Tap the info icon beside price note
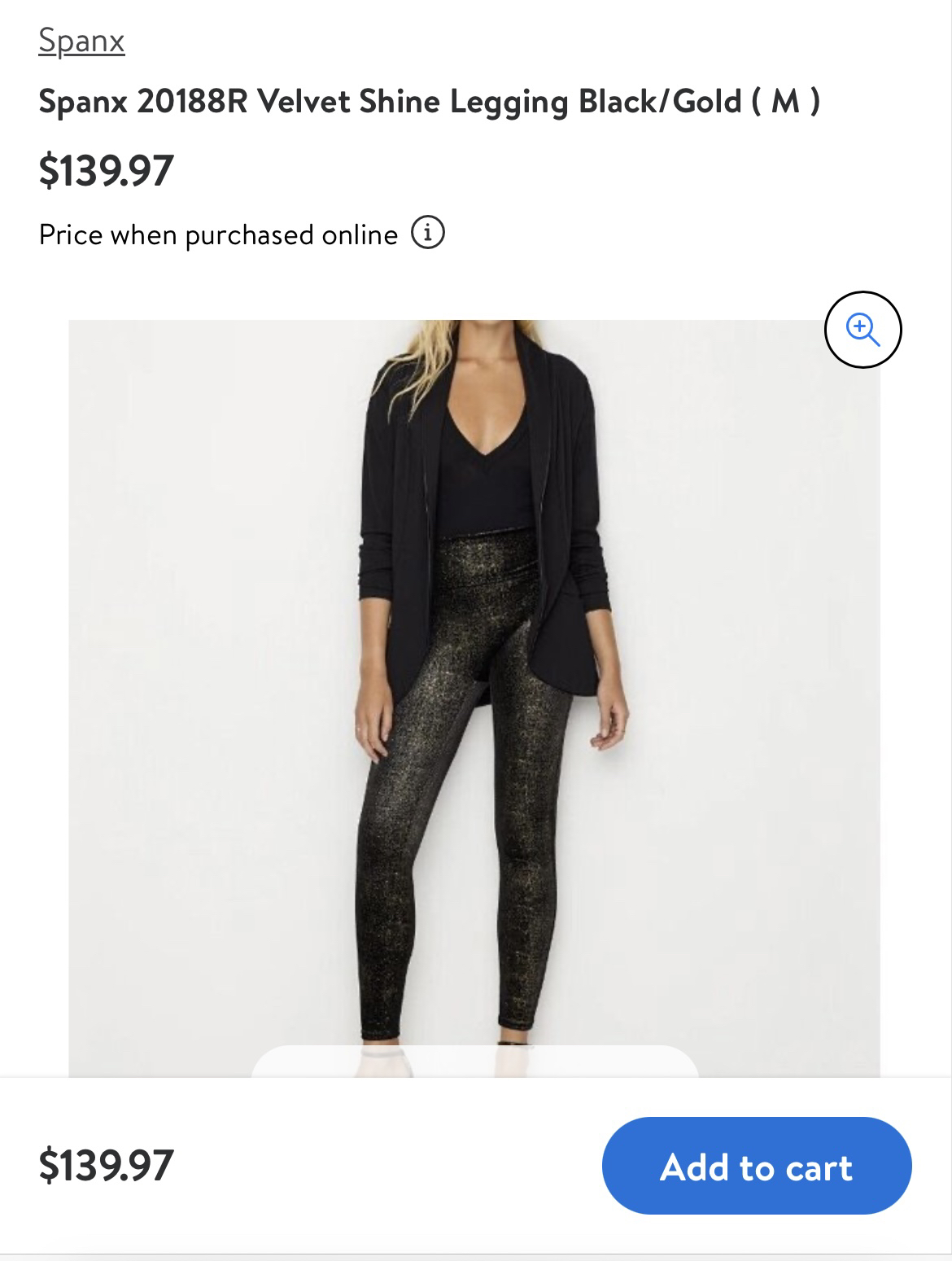This screenshot has width=952, height=1261. (428, 234)
